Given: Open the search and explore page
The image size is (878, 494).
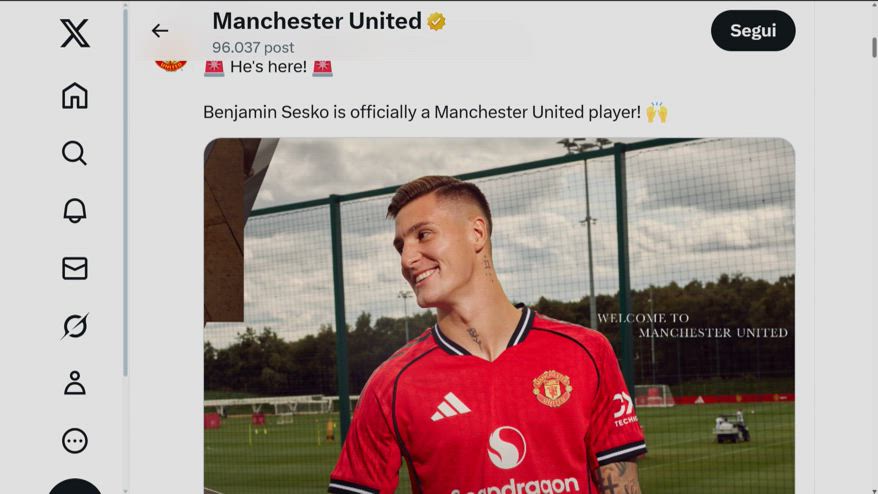Looking at the screenshot, I should 75,153.
